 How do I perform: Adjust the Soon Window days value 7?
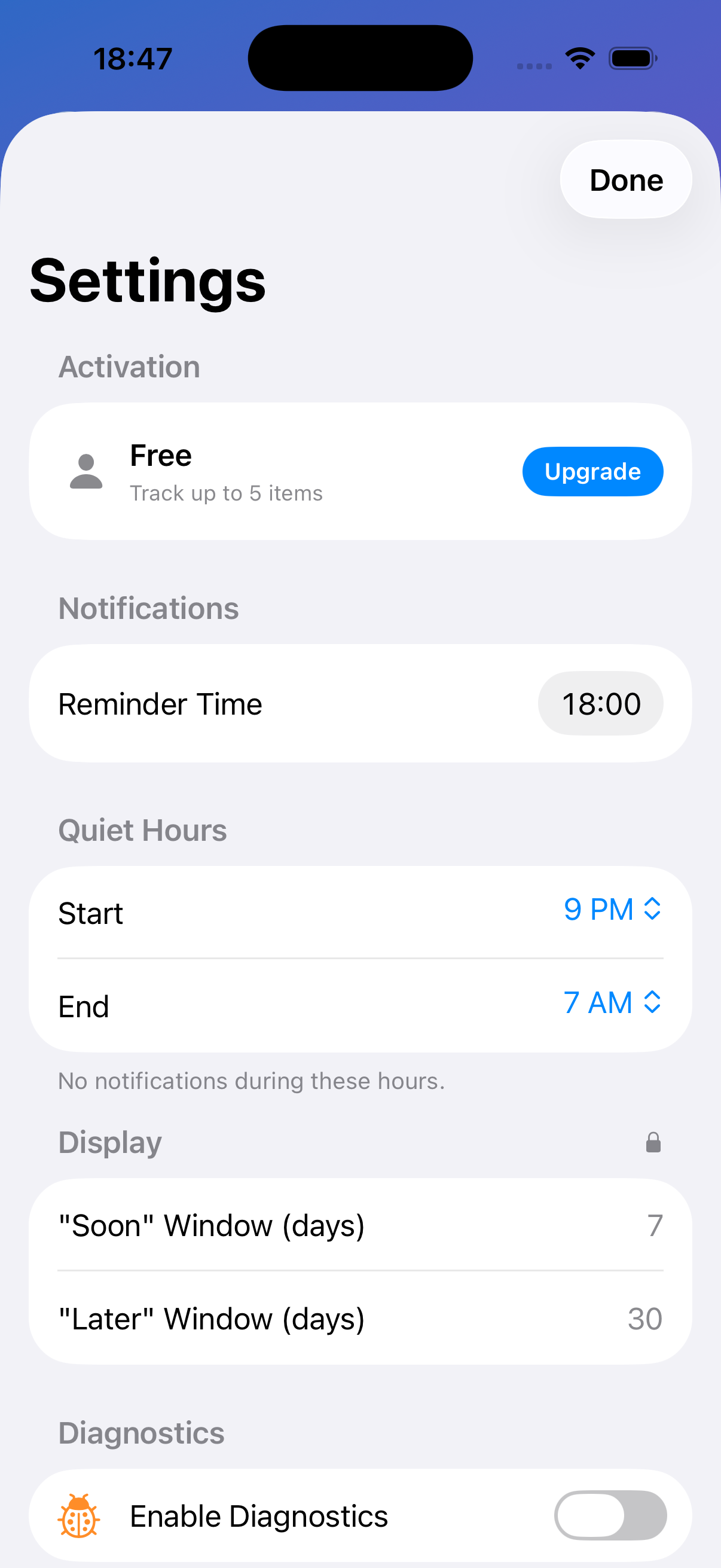[x=654, y=1226]
